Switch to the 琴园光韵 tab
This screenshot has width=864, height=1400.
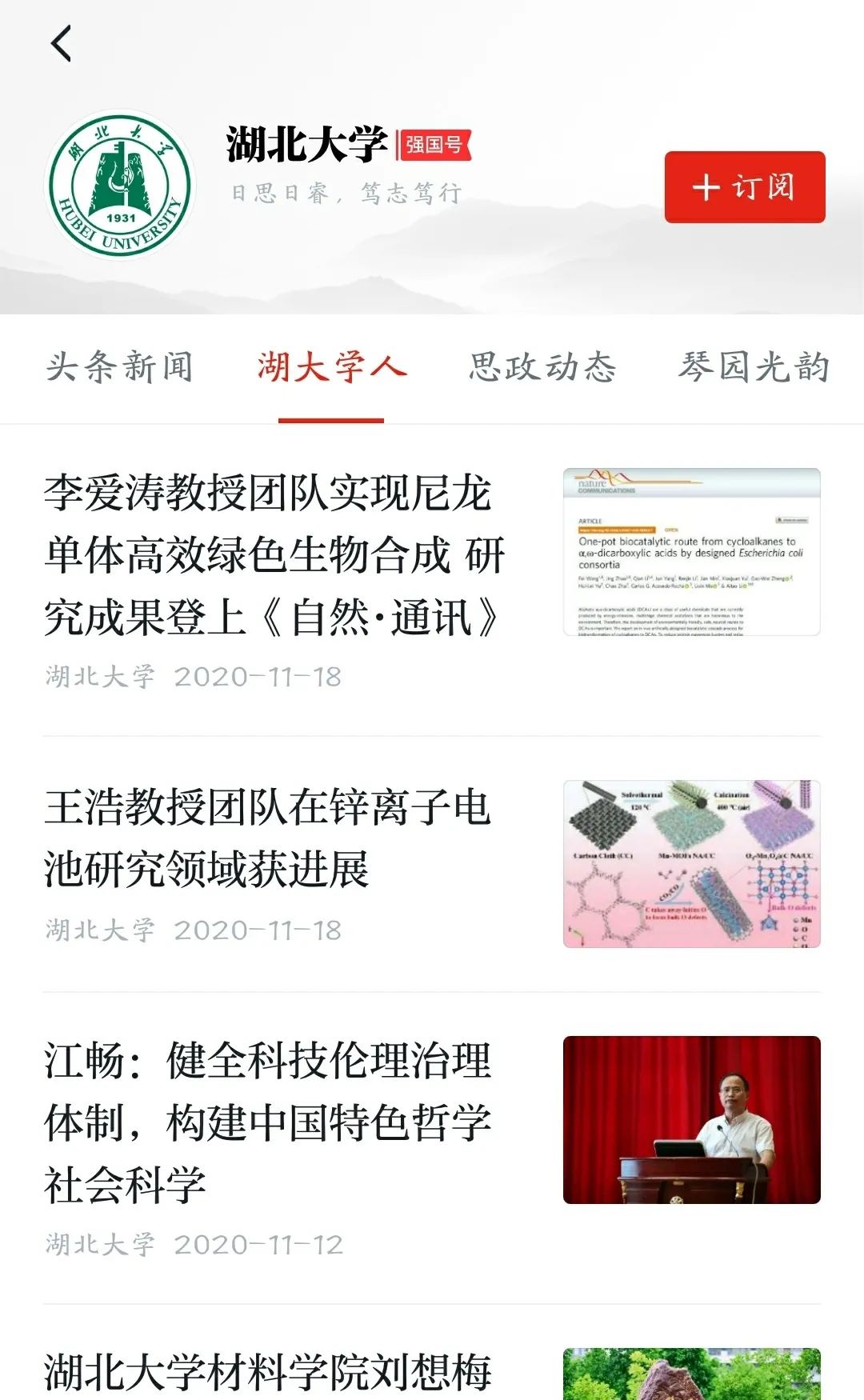pos(754,367)
